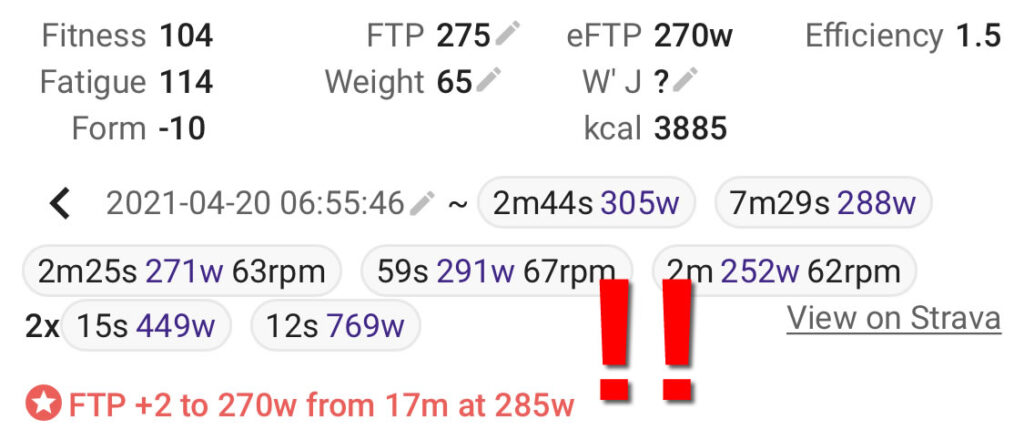Select the 7m29s 288w interval chip

point(823,204)
